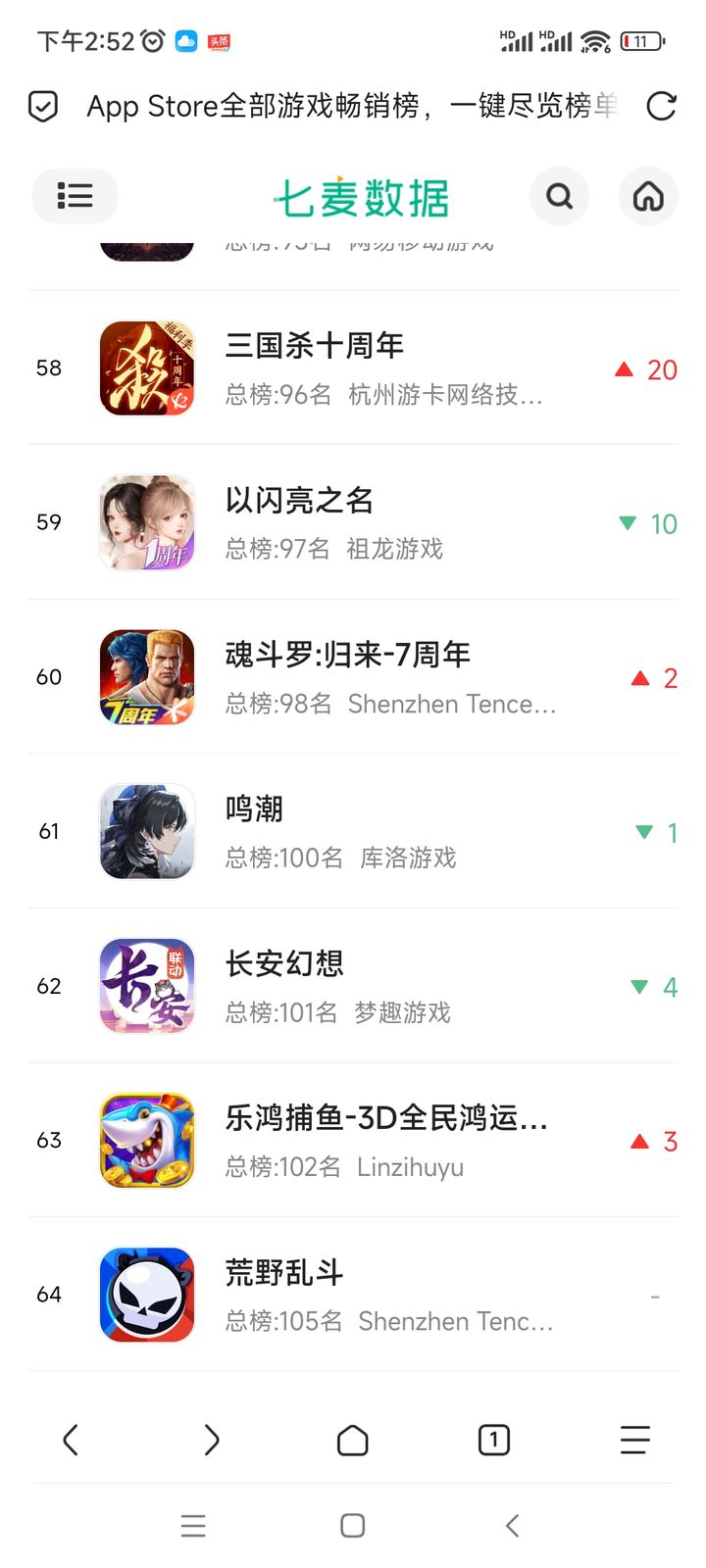Screen dimensions: 706x1568
Task: Tap the page address bar text
Action: [x=352, y=106]
